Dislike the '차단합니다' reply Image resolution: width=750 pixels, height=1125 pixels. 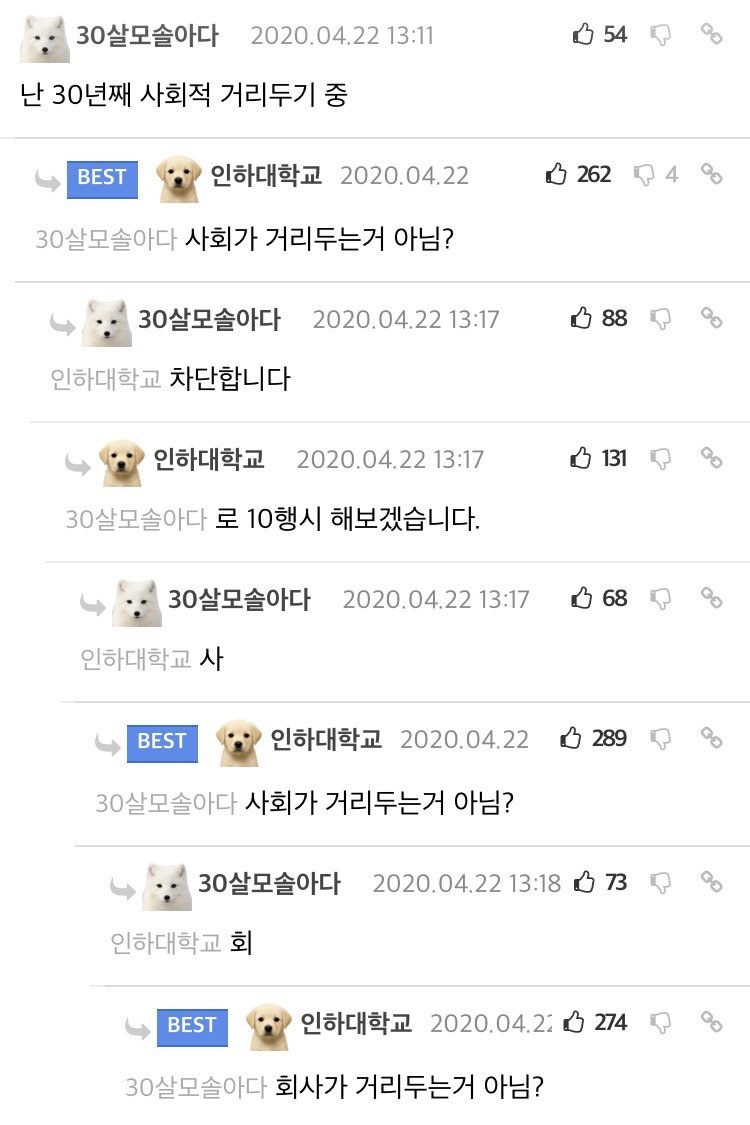(661, 319)
